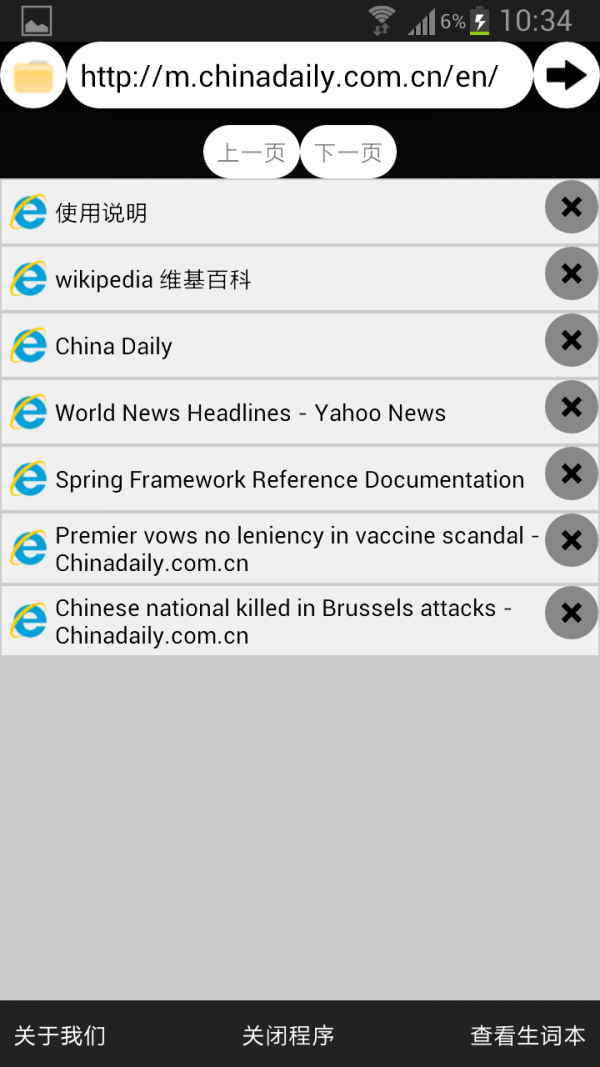Viewport: 600px width, 1067px height.
Task: Open the folder icon beside the URL
Action: point(33,76)
